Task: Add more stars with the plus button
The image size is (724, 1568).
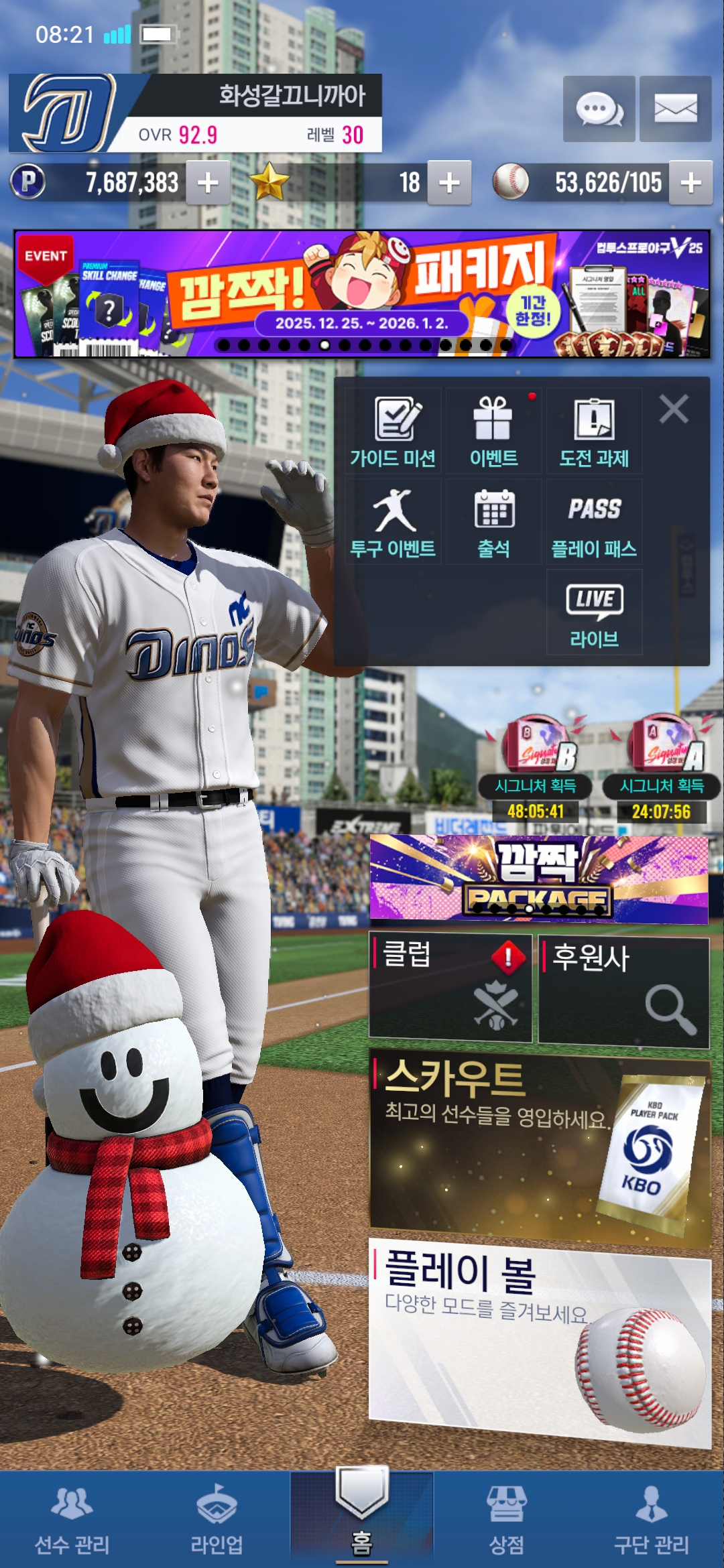Action: 449,182
